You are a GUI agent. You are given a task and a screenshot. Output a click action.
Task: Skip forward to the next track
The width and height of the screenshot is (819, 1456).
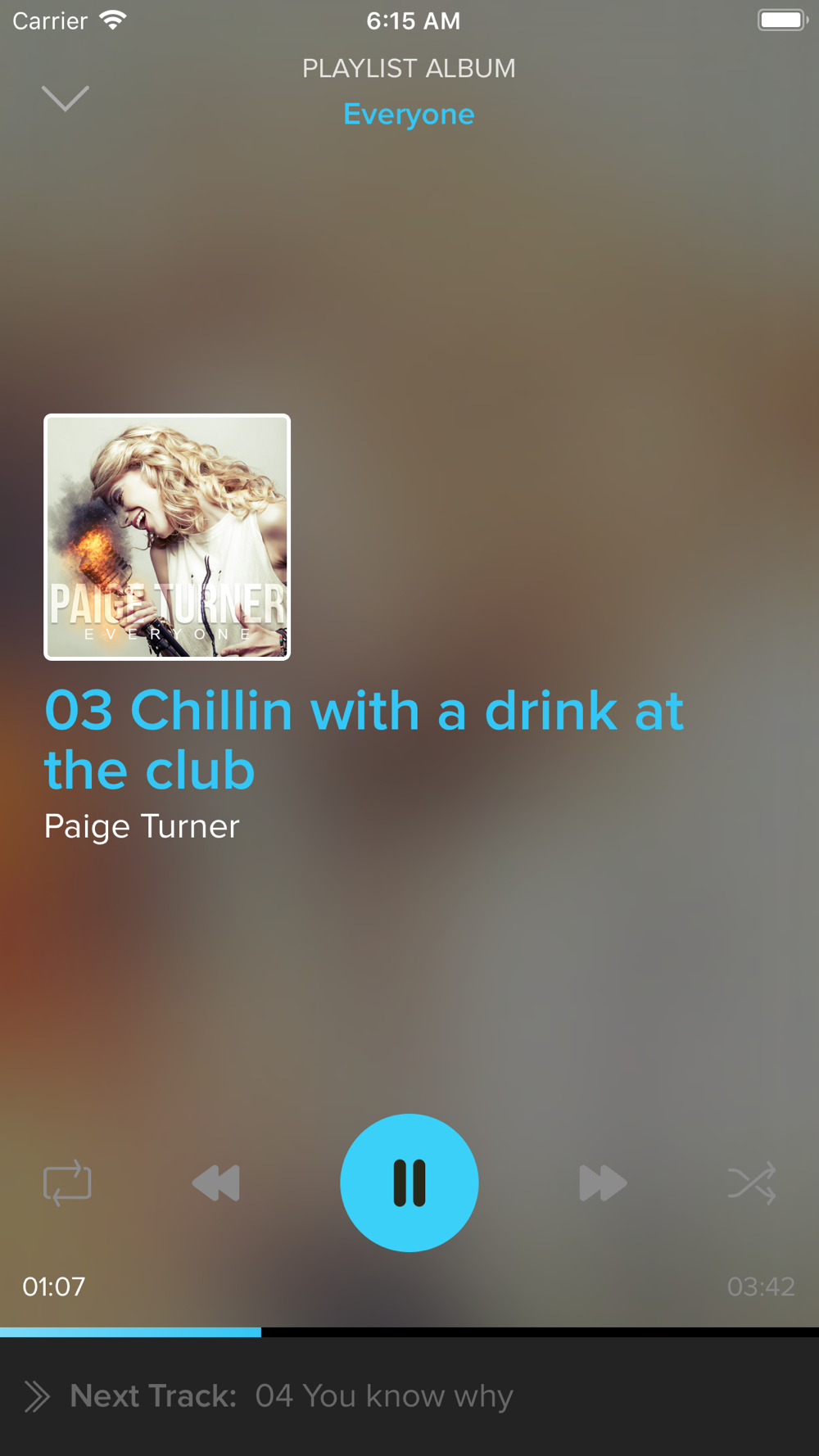tap(603, 1183)
